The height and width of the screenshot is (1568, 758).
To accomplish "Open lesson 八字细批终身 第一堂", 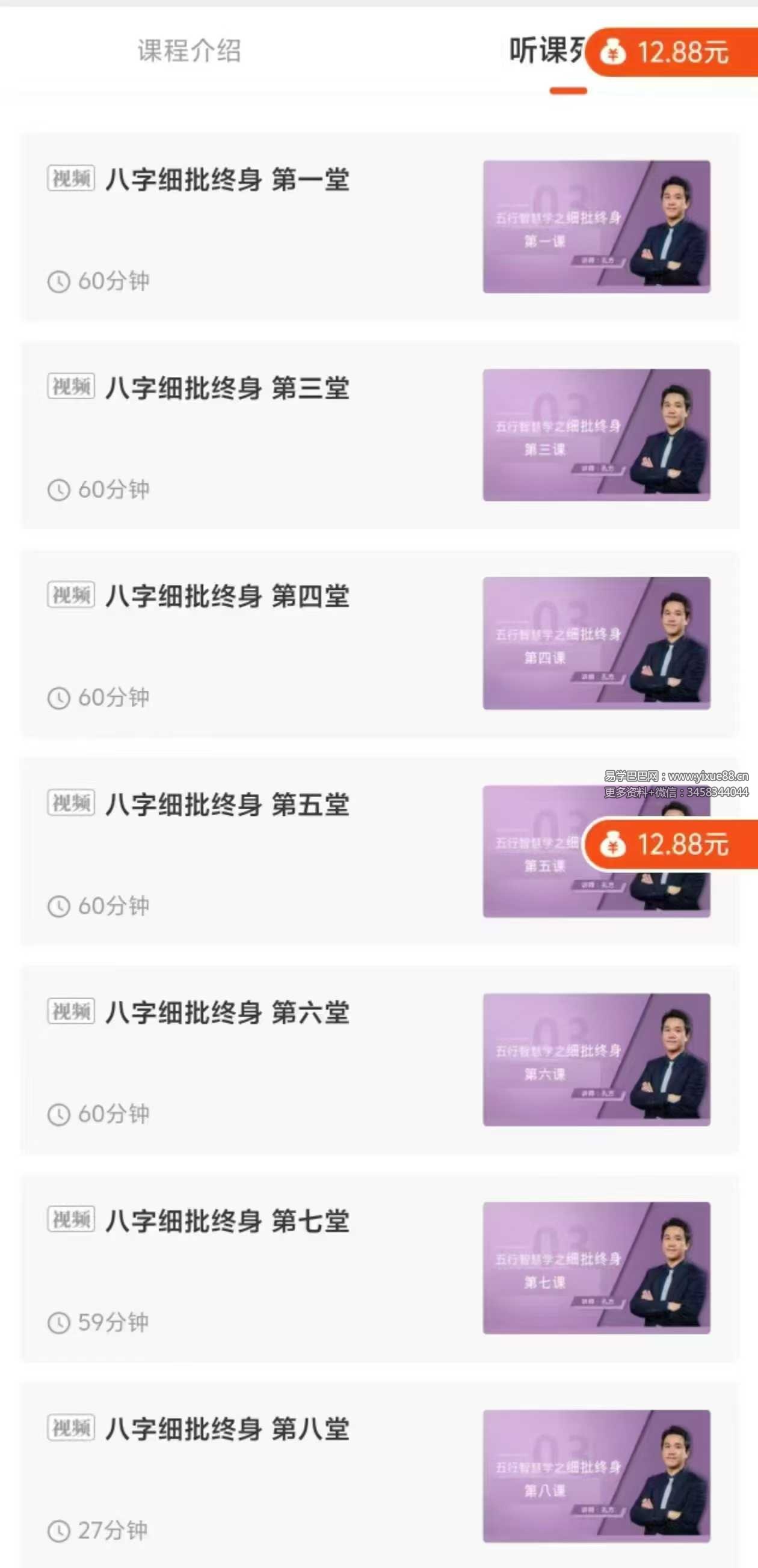I will click(380, 227).
